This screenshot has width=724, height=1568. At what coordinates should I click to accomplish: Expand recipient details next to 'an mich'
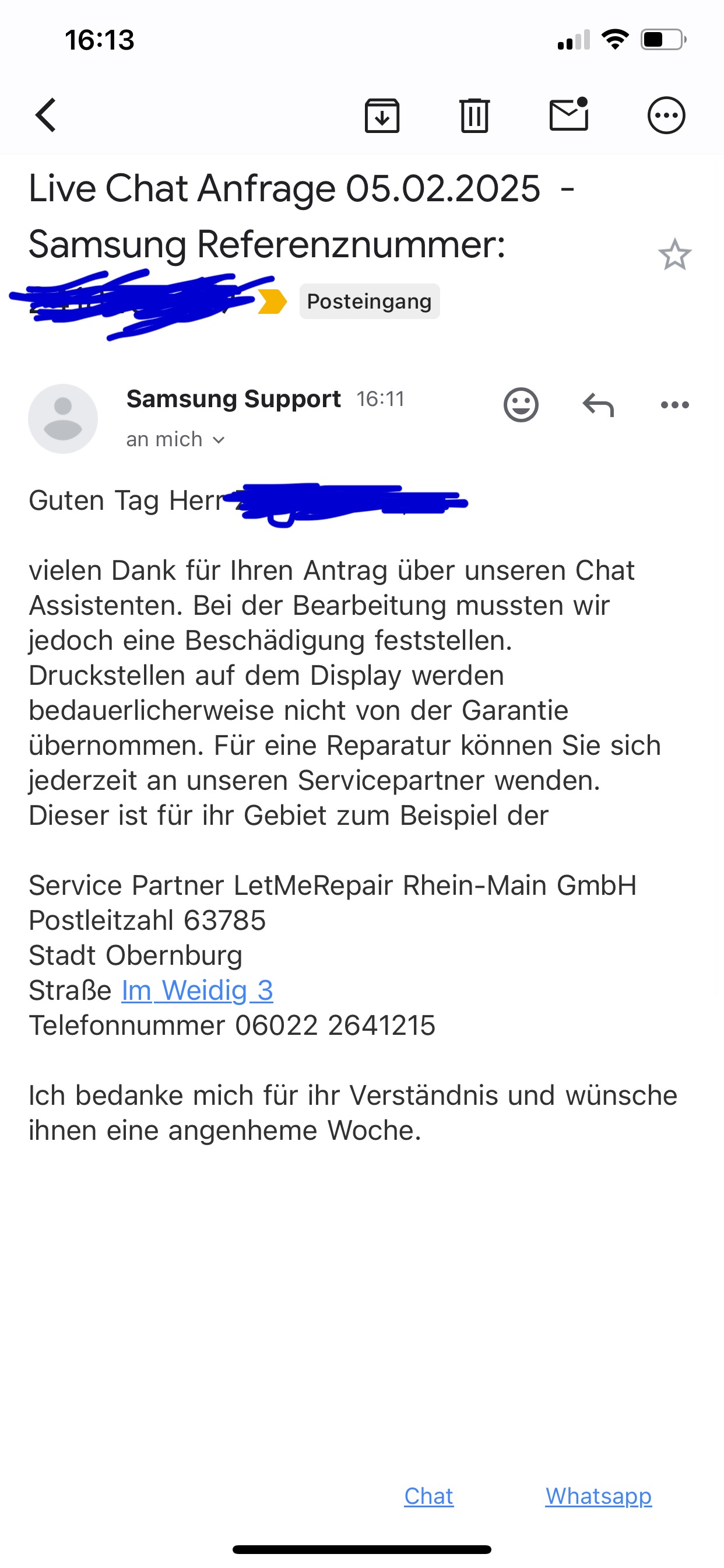(x=219, y=439)
